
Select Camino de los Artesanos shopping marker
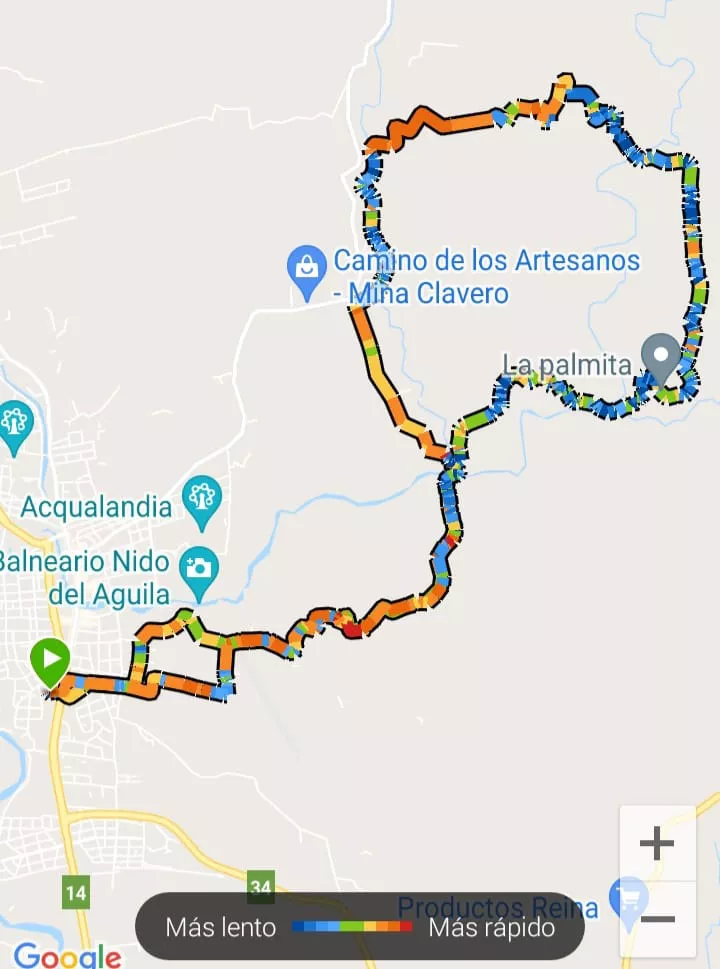tap(306, 267)
